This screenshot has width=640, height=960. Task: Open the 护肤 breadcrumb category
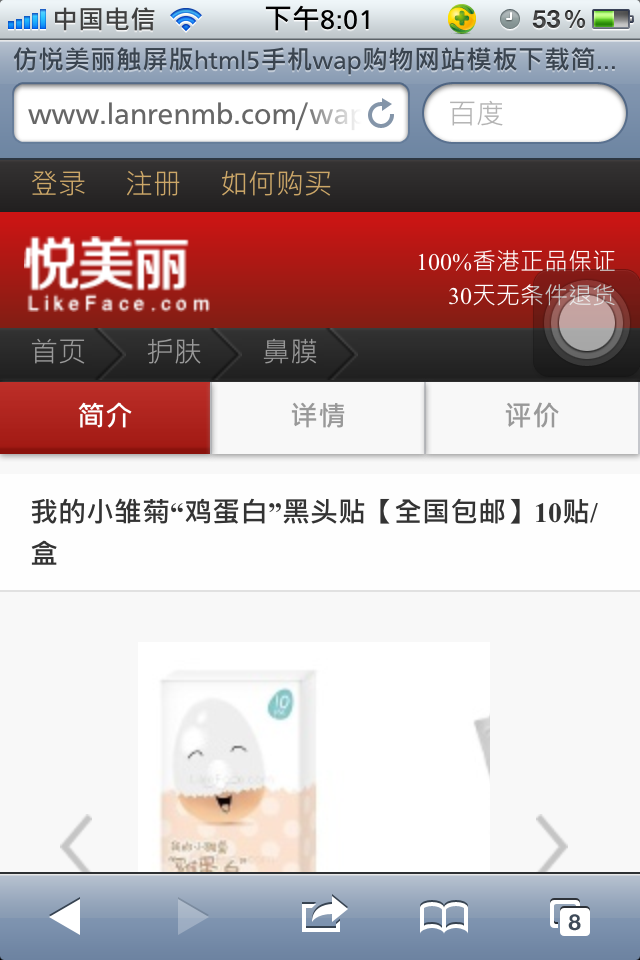pyautogui.click(x=174, y=352)
